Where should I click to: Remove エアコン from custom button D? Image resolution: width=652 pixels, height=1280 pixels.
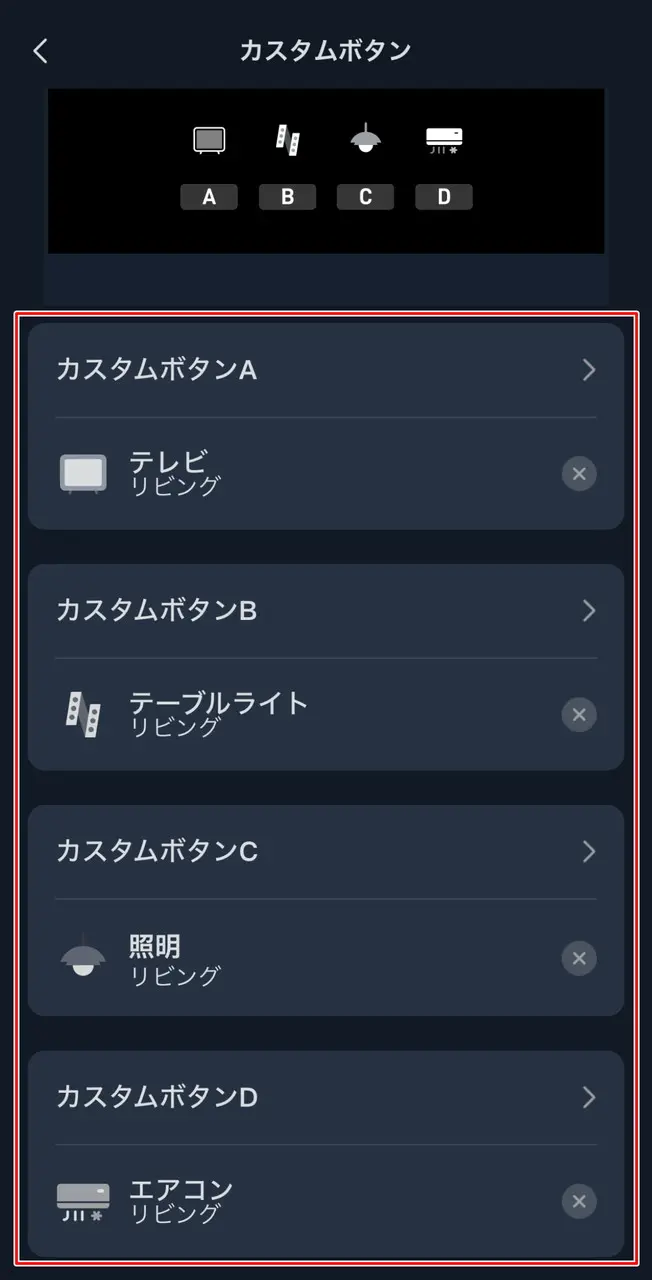[578, 1201]
